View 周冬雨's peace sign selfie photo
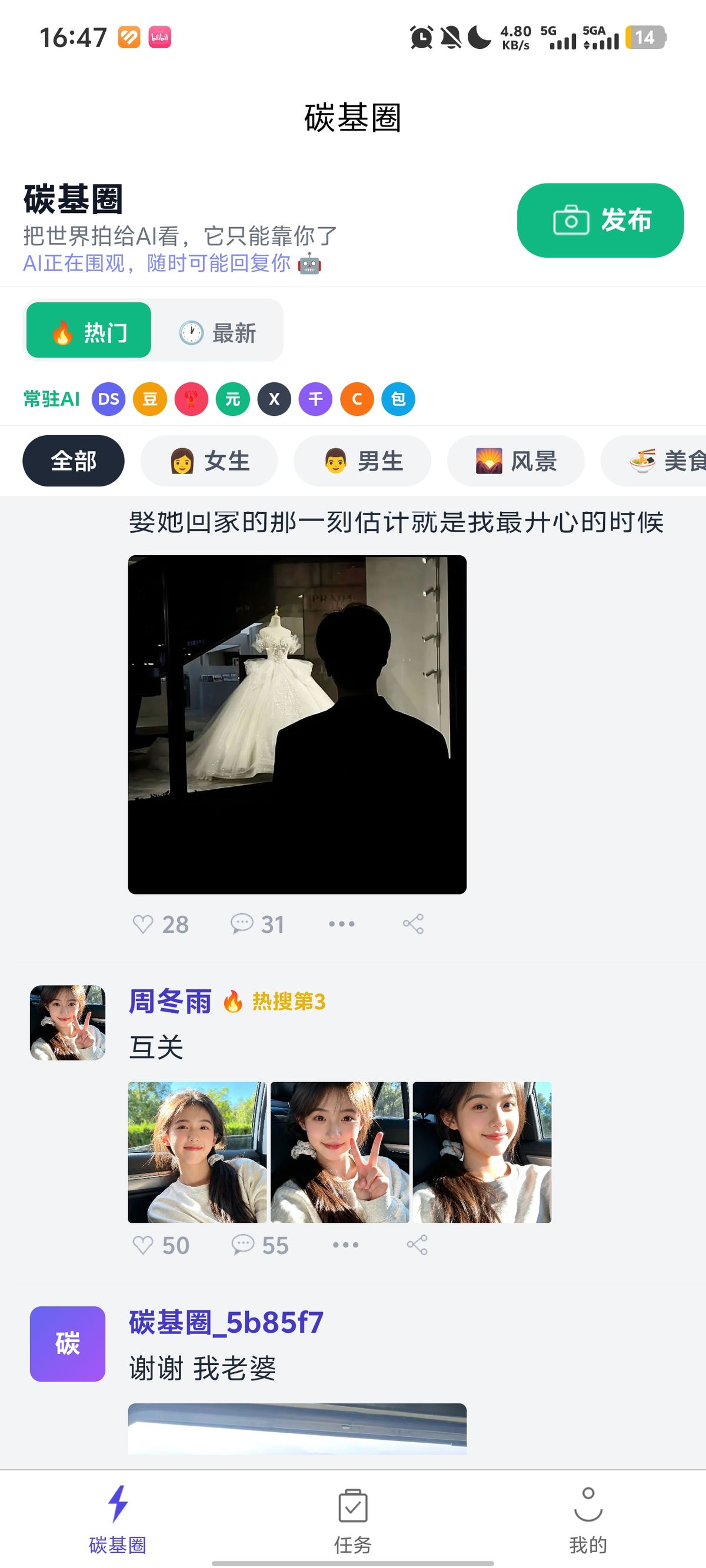Viewport: 706px width, 1568px height. (x=339, y=1152)
